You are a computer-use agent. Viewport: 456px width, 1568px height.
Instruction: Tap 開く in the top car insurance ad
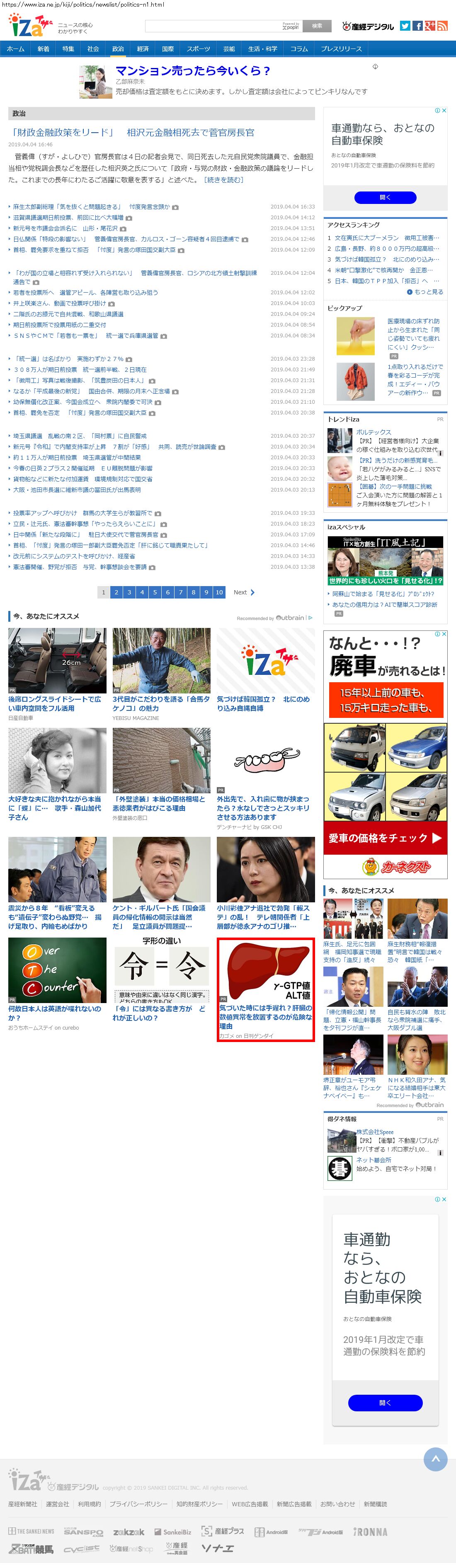(x=386, y=197)
